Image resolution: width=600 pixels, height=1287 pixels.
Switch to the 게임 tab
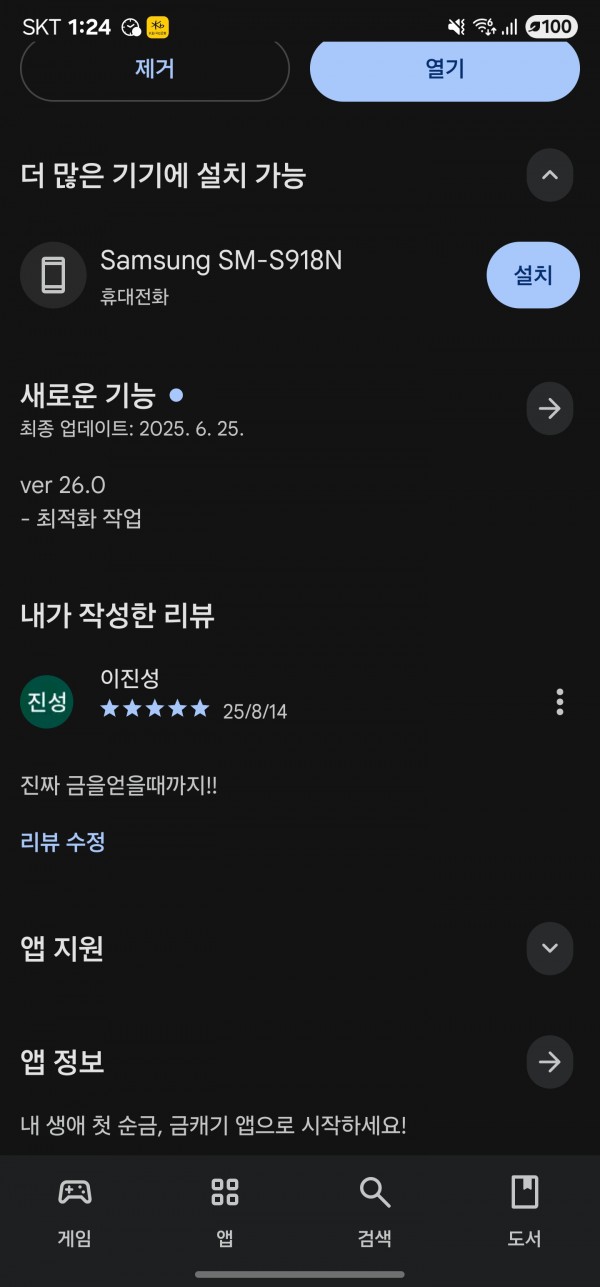click(x=75, y=1210)
